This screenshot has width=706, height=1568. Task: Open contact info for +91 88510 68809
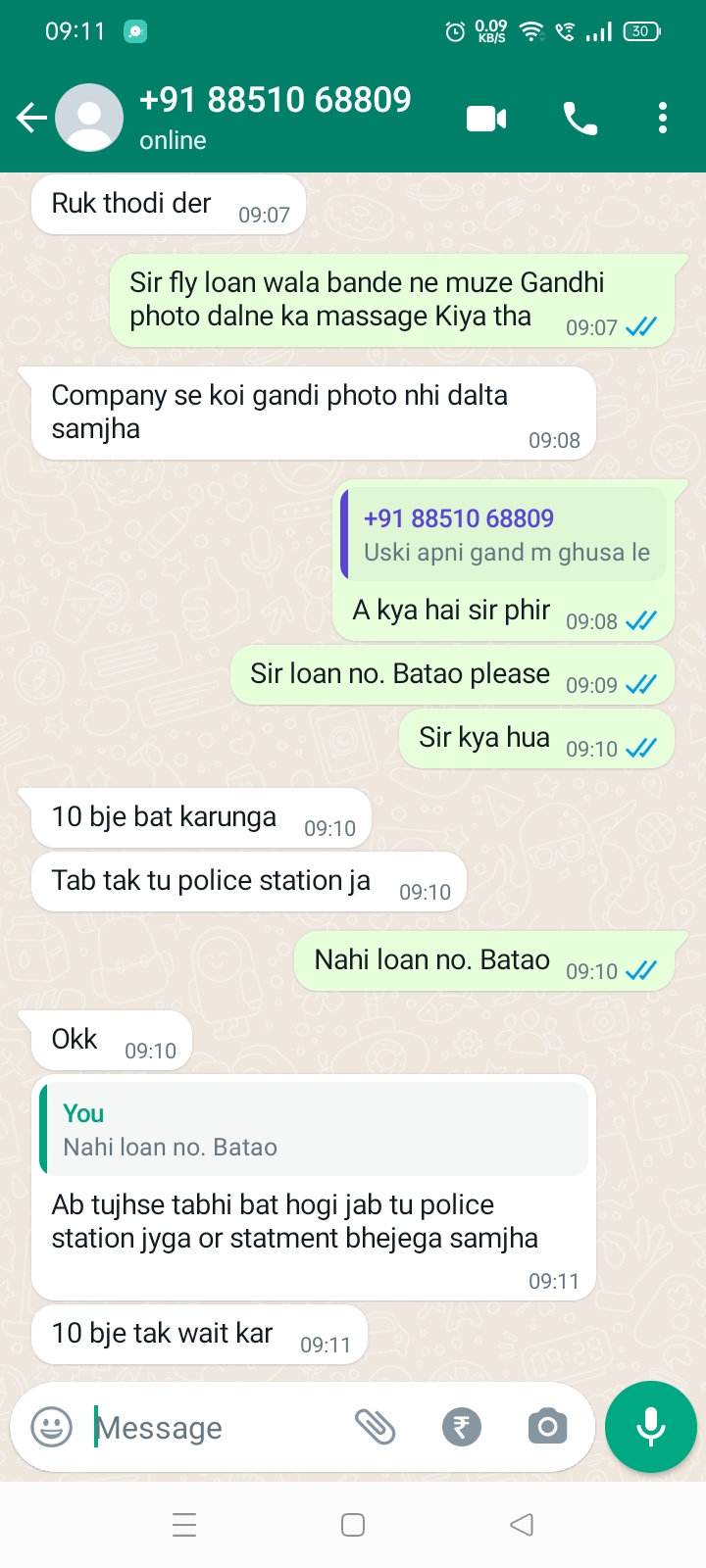(x=275, y=117)
